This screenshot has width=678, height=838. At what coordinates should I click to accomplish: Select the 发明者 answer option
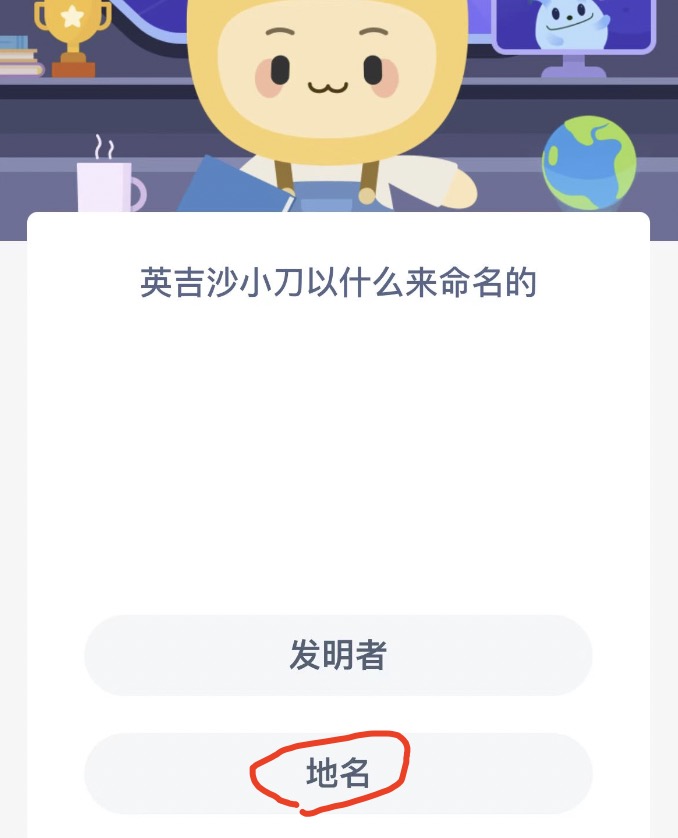pos(338,655)
